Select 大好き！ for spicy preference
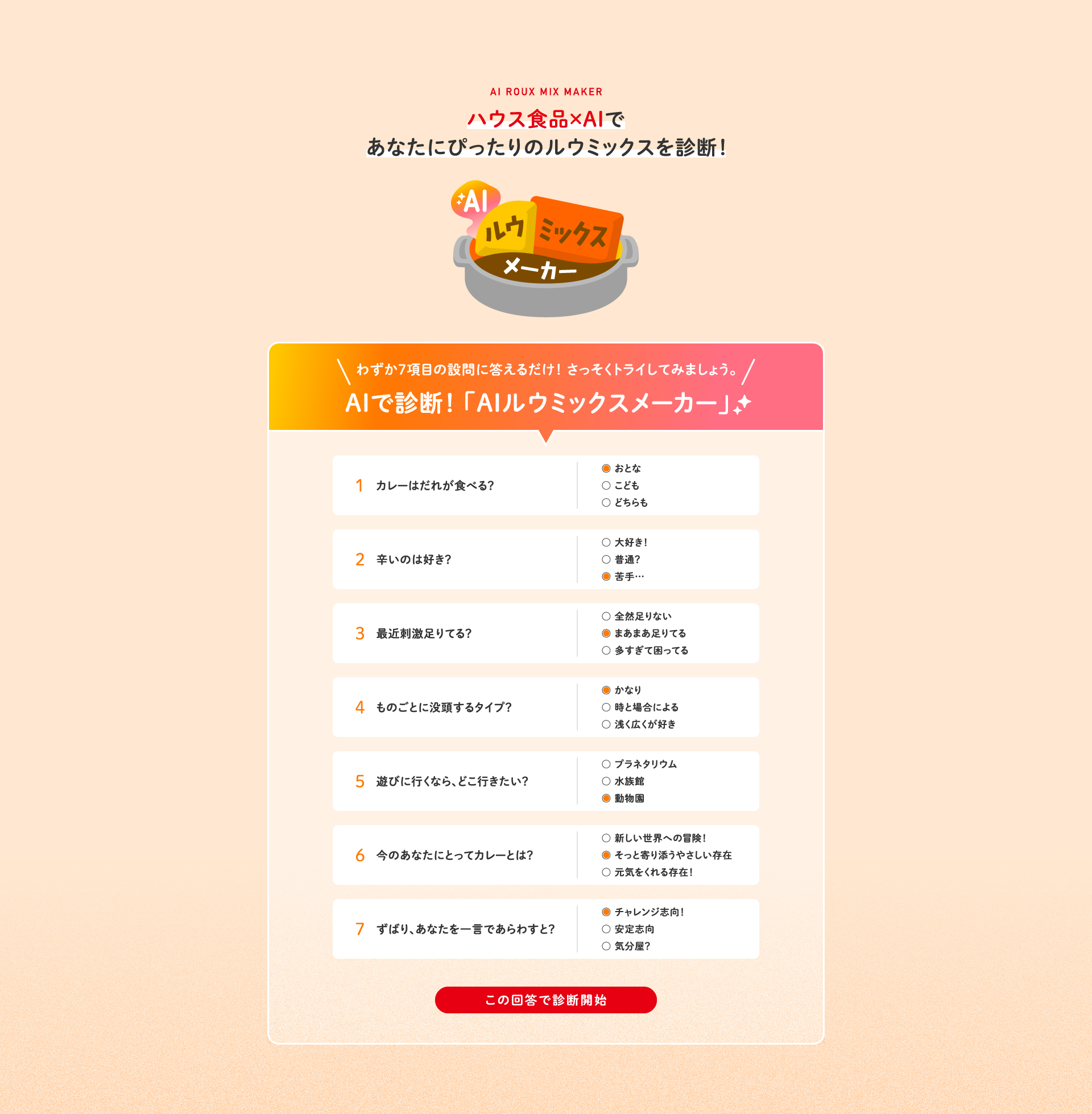The width and height of the screenshot is (1092, 1114). tap(606, 542)
